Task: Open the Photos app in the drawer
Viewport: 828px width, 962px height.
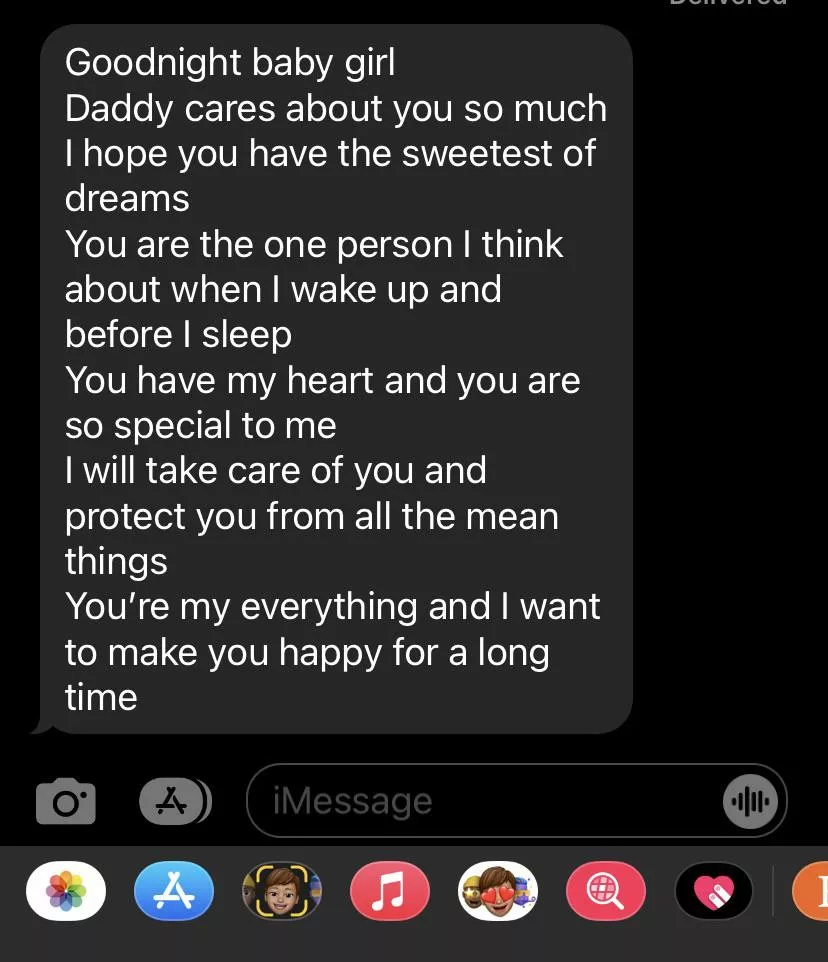Action: pos(66,890)
